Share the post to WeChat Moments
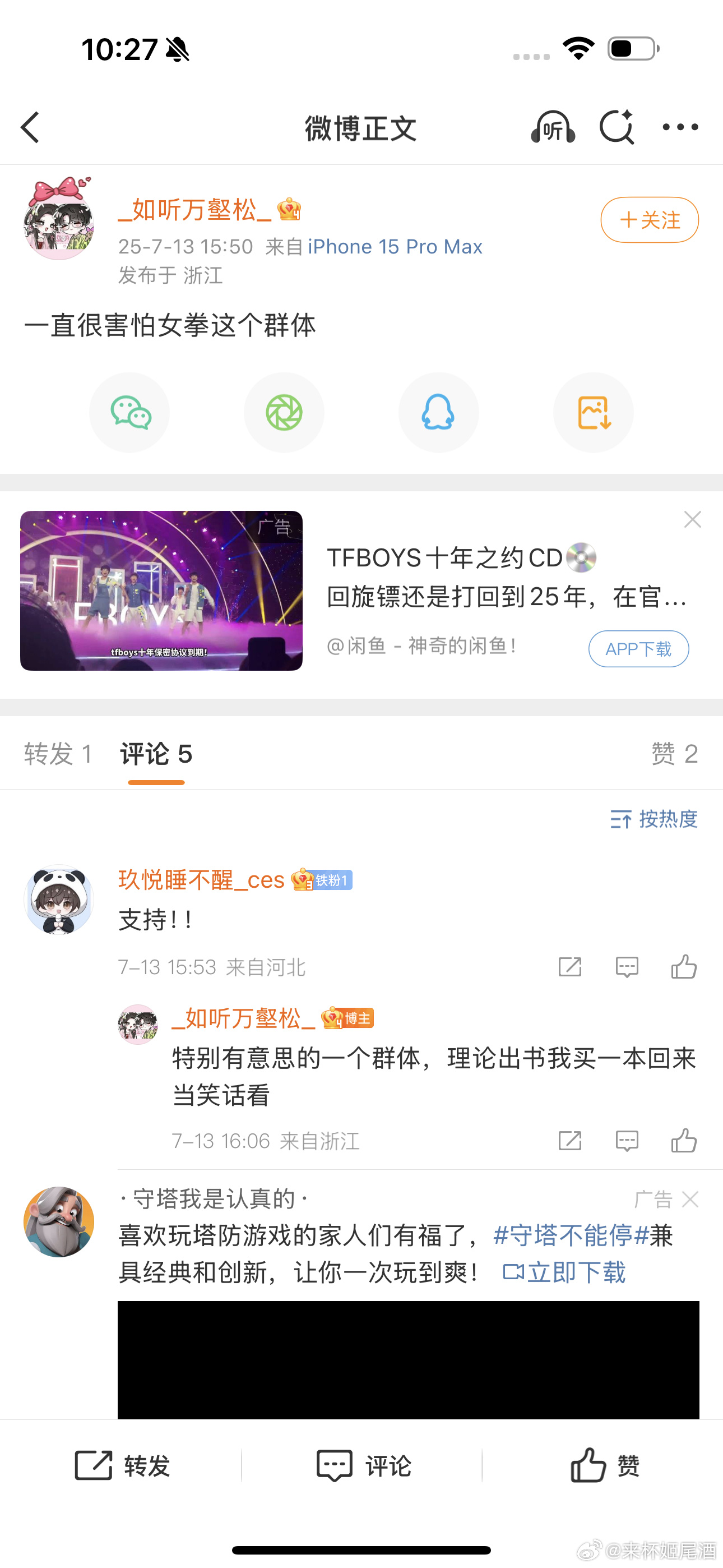Screen dimensions: 723x1568 click(x=284, y=413)
